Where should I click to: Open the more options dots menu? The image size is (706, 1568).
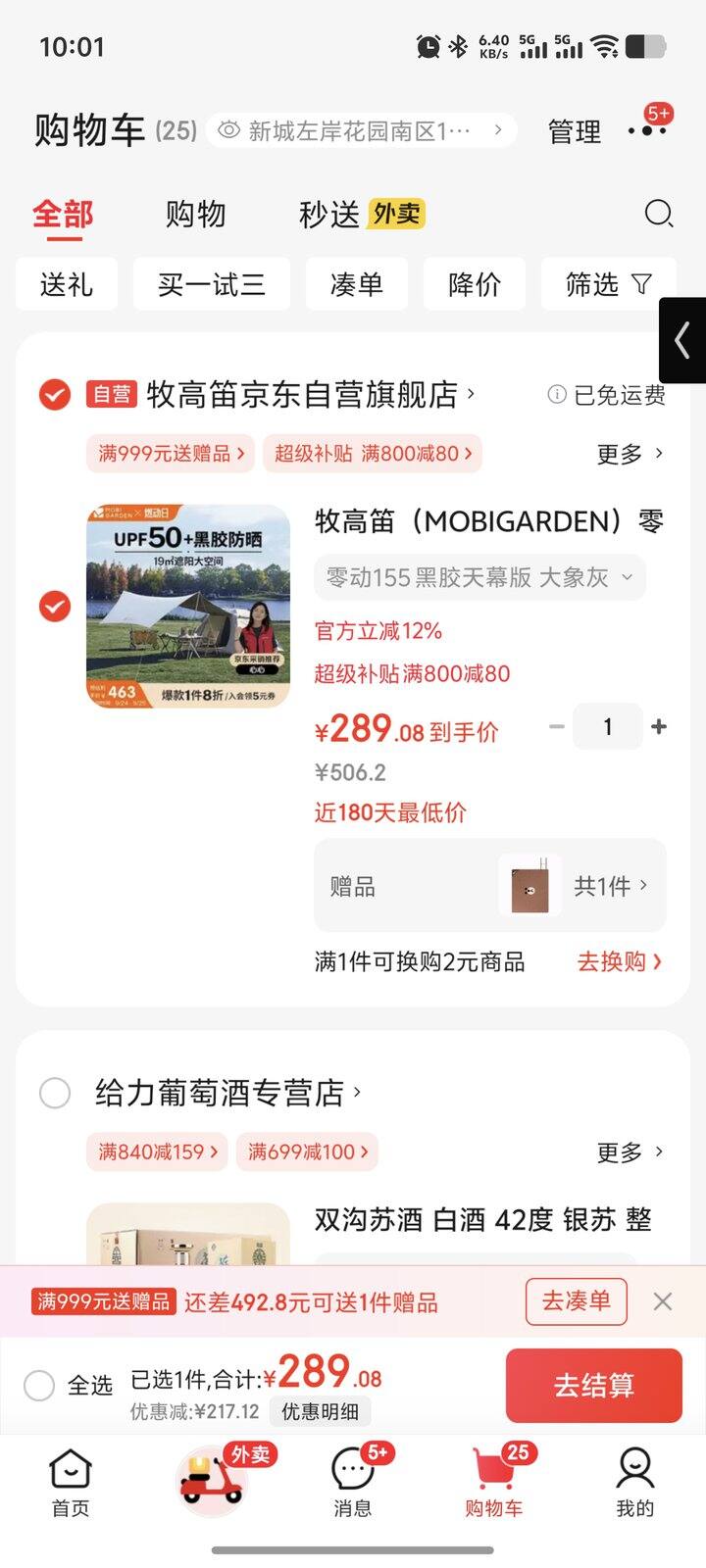[647, 130]
